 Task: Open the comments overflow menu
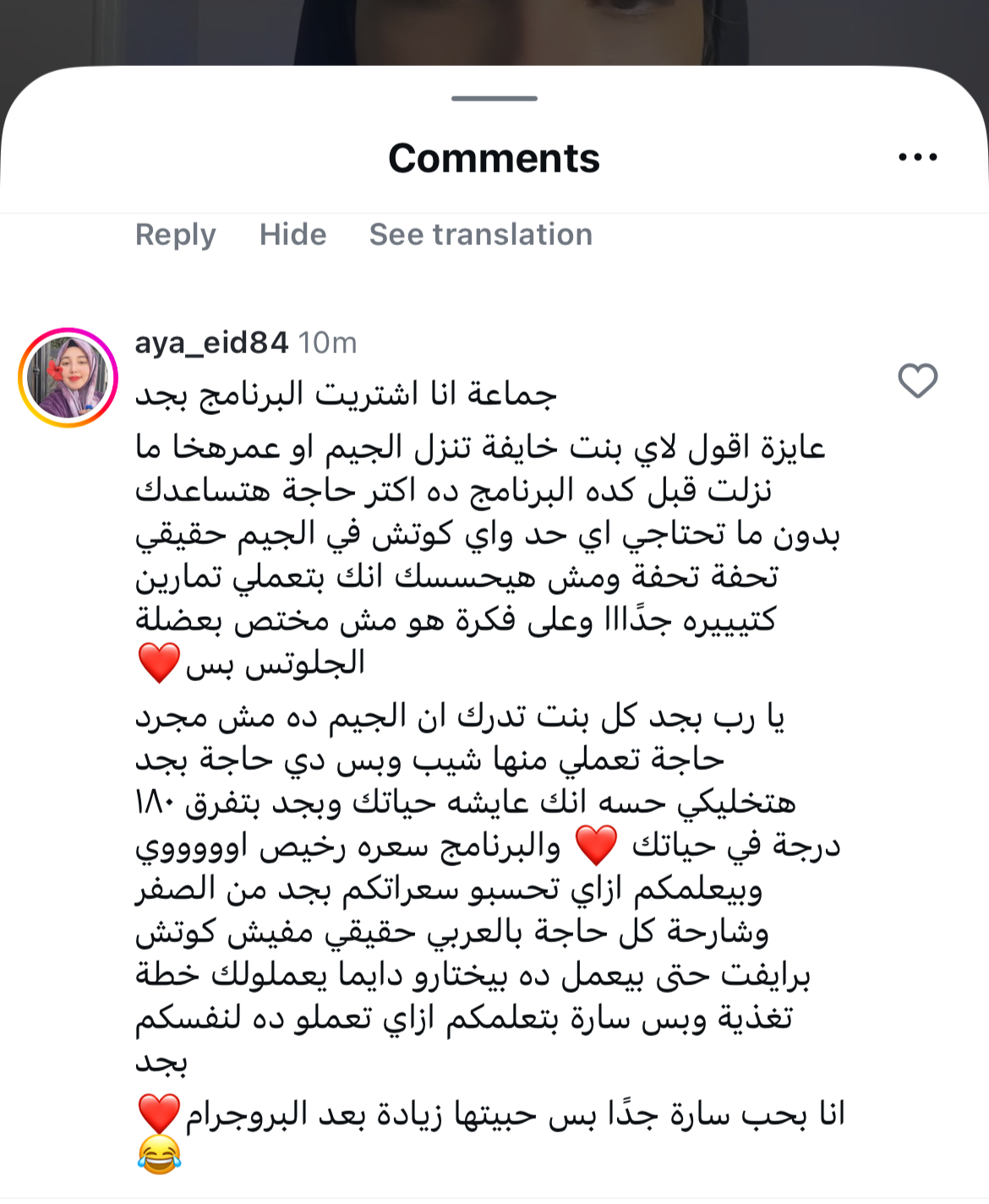[x=918, y=157]
